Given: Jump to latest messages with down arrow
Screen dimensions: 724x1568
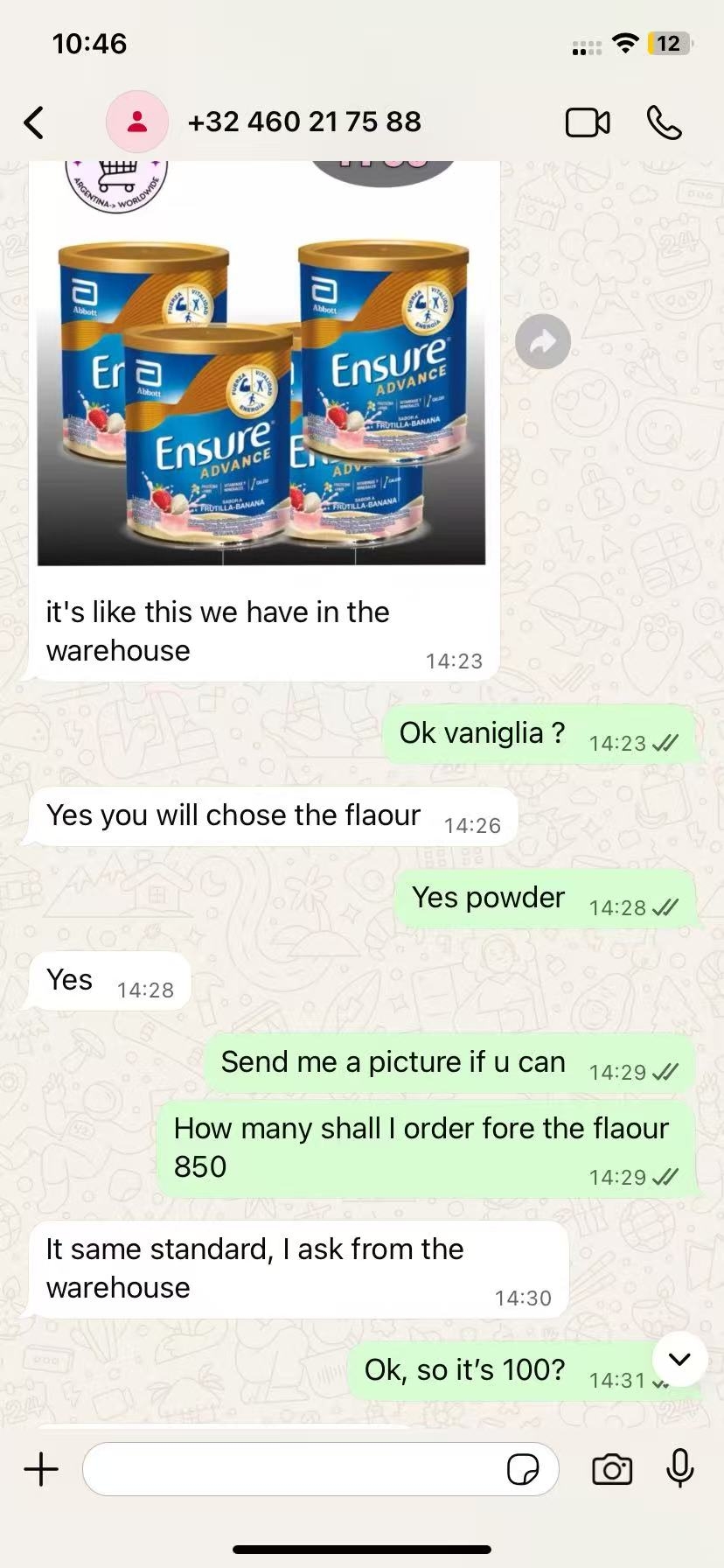Looking at the screenshot, I should point(679,1359).
